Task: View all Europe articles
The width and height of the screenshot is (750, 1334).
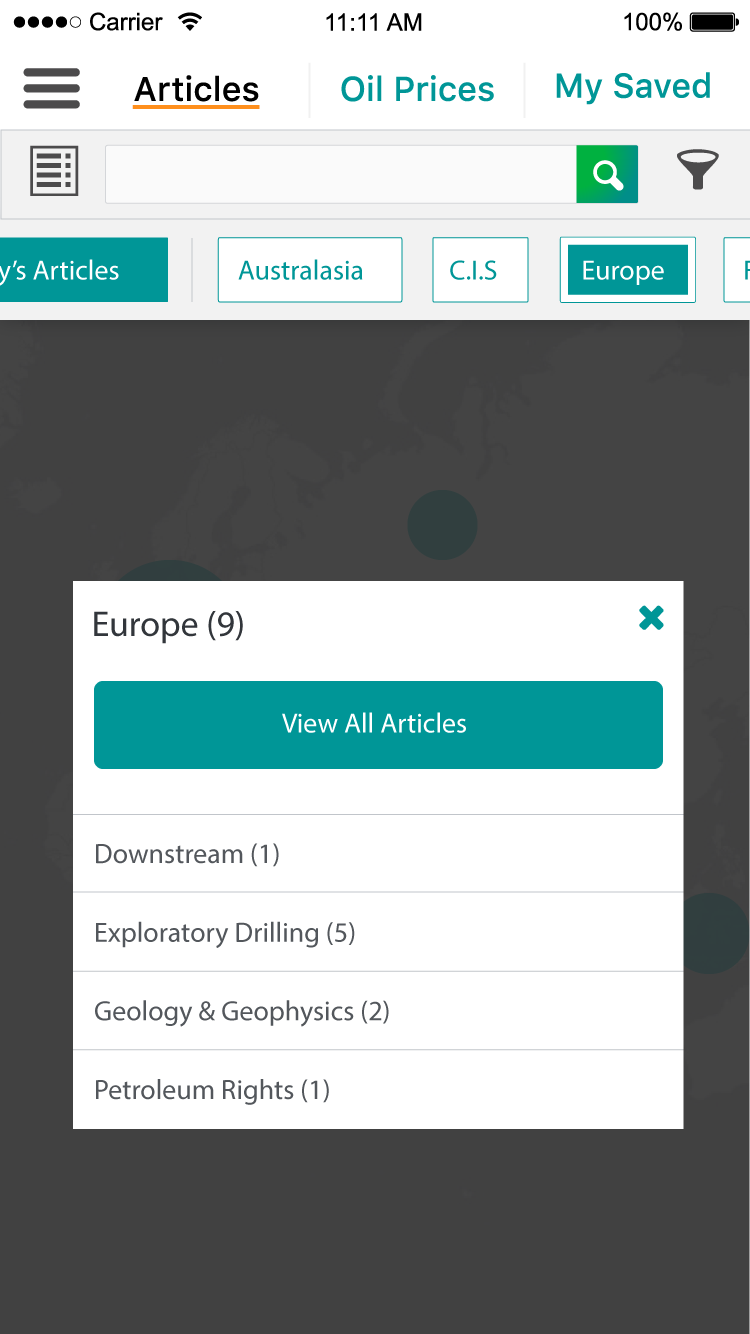Action: tap(378, 725)
